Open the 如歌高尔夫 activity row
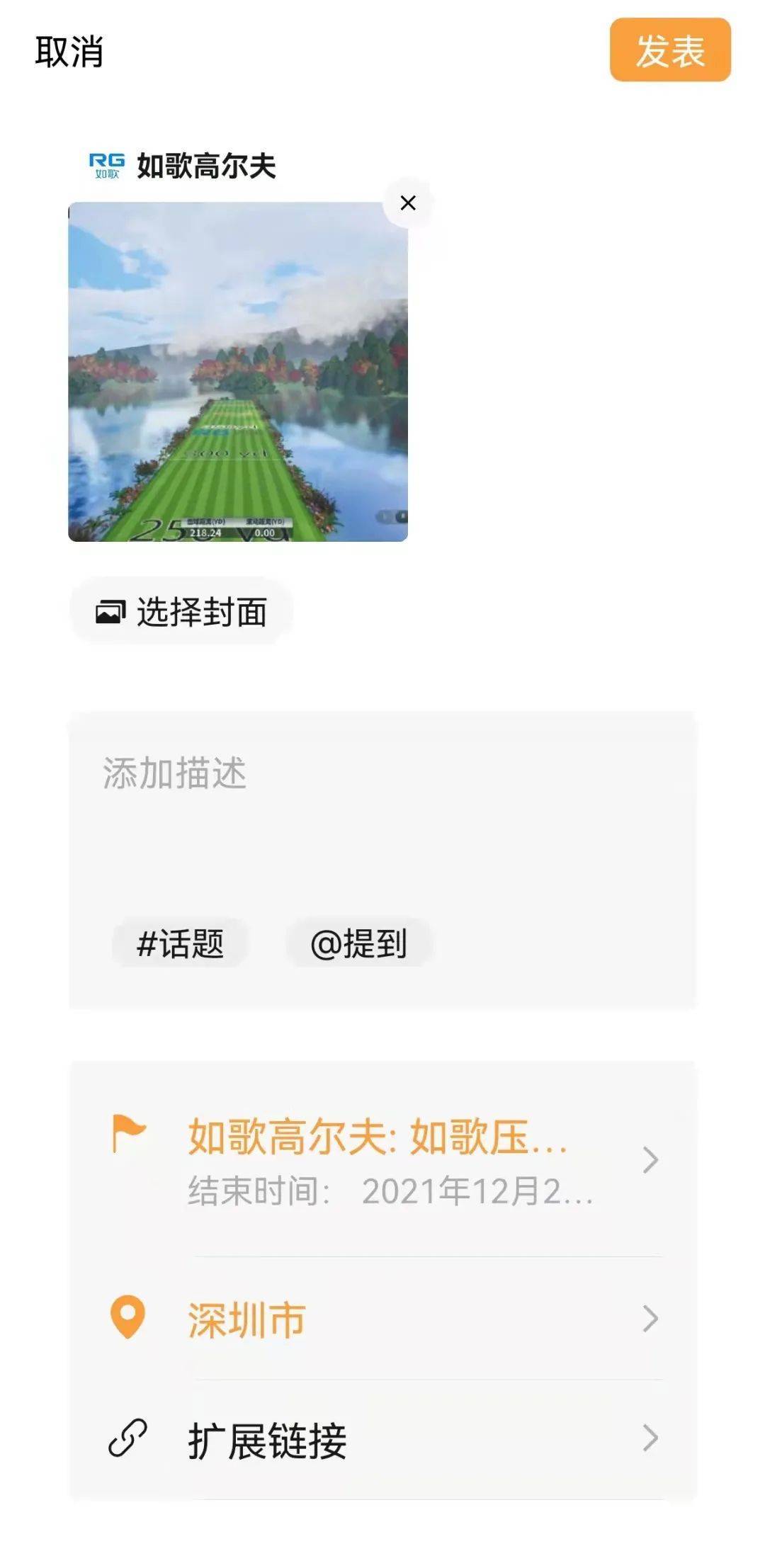 [382, 1160]
